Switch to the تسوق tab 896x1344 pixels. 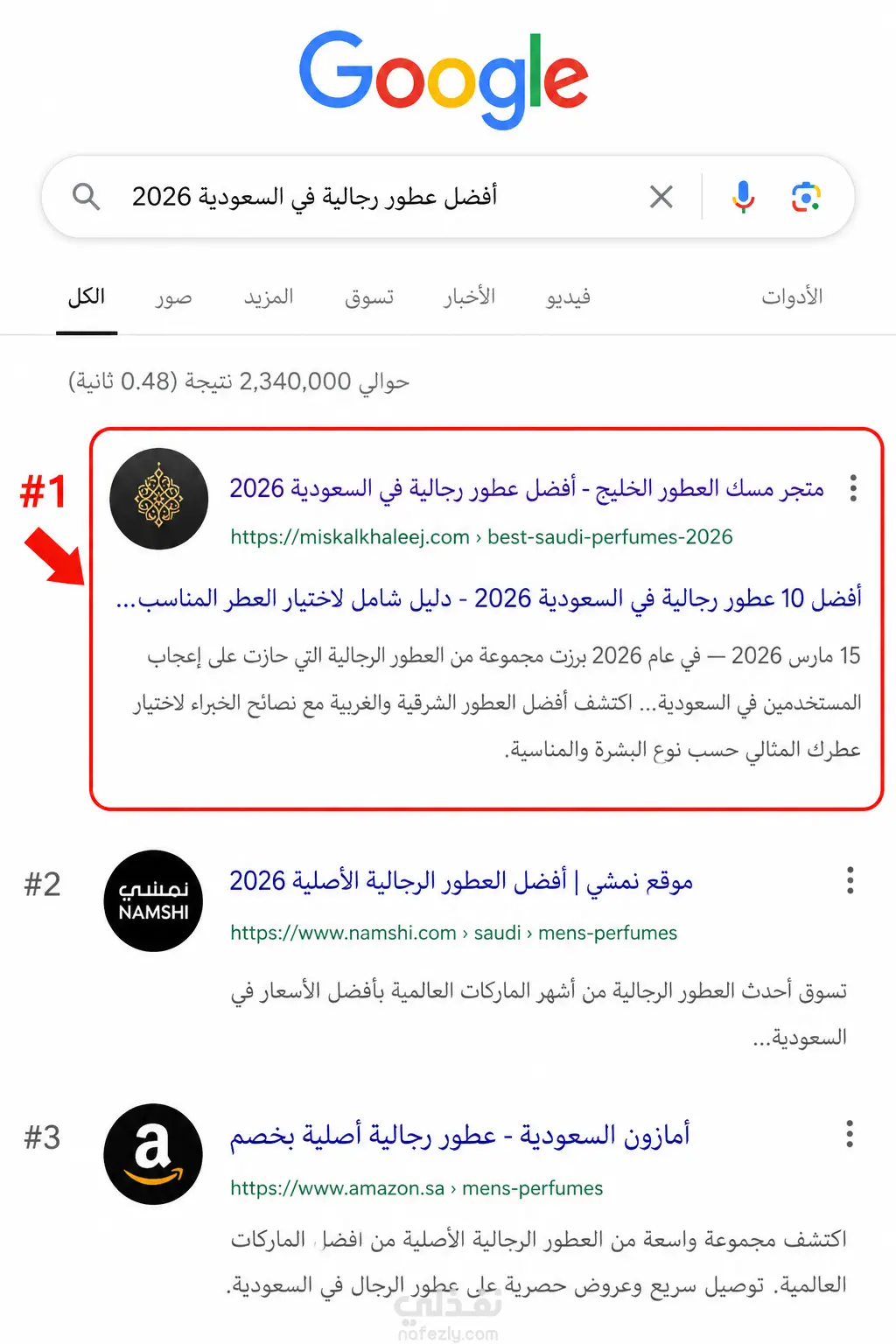(369, 297)
